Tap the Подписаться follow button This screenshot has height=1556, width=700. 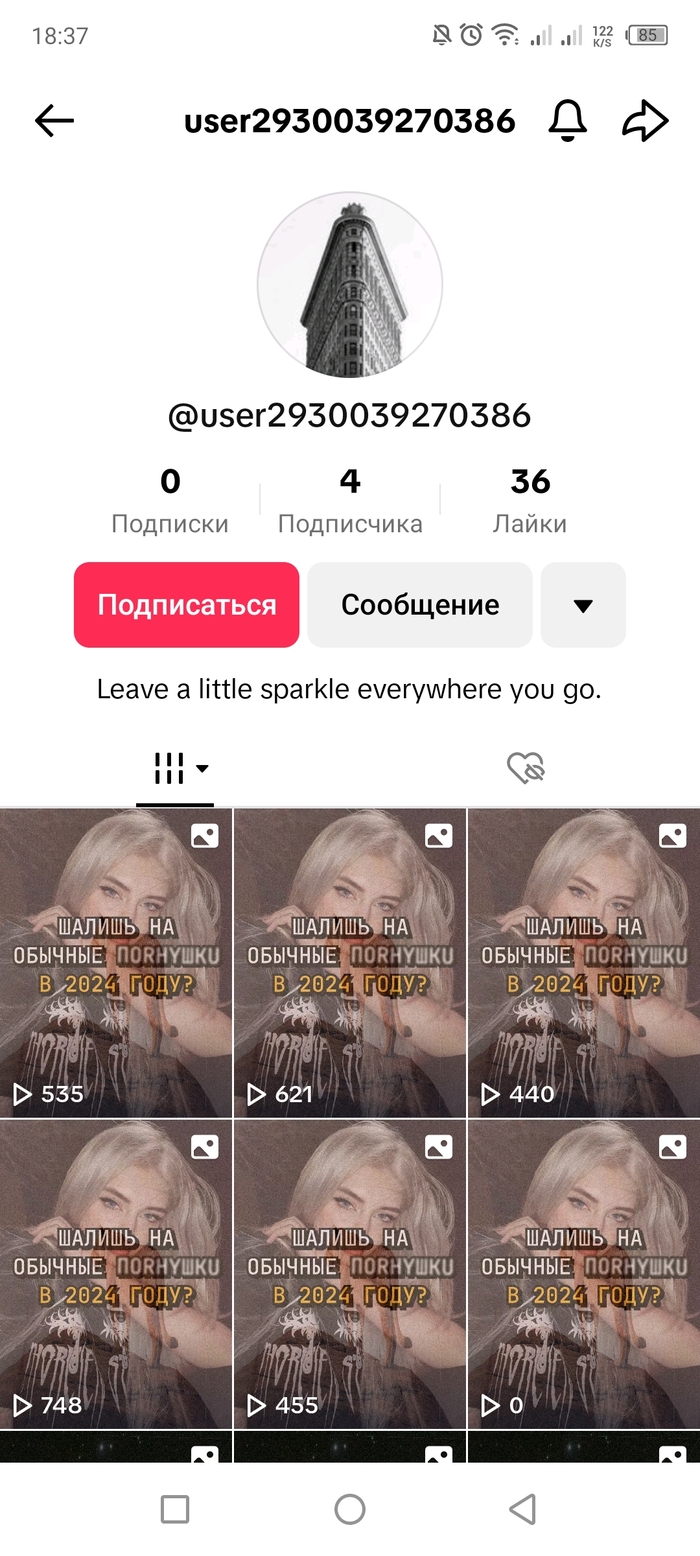click(x=186, y=605)
